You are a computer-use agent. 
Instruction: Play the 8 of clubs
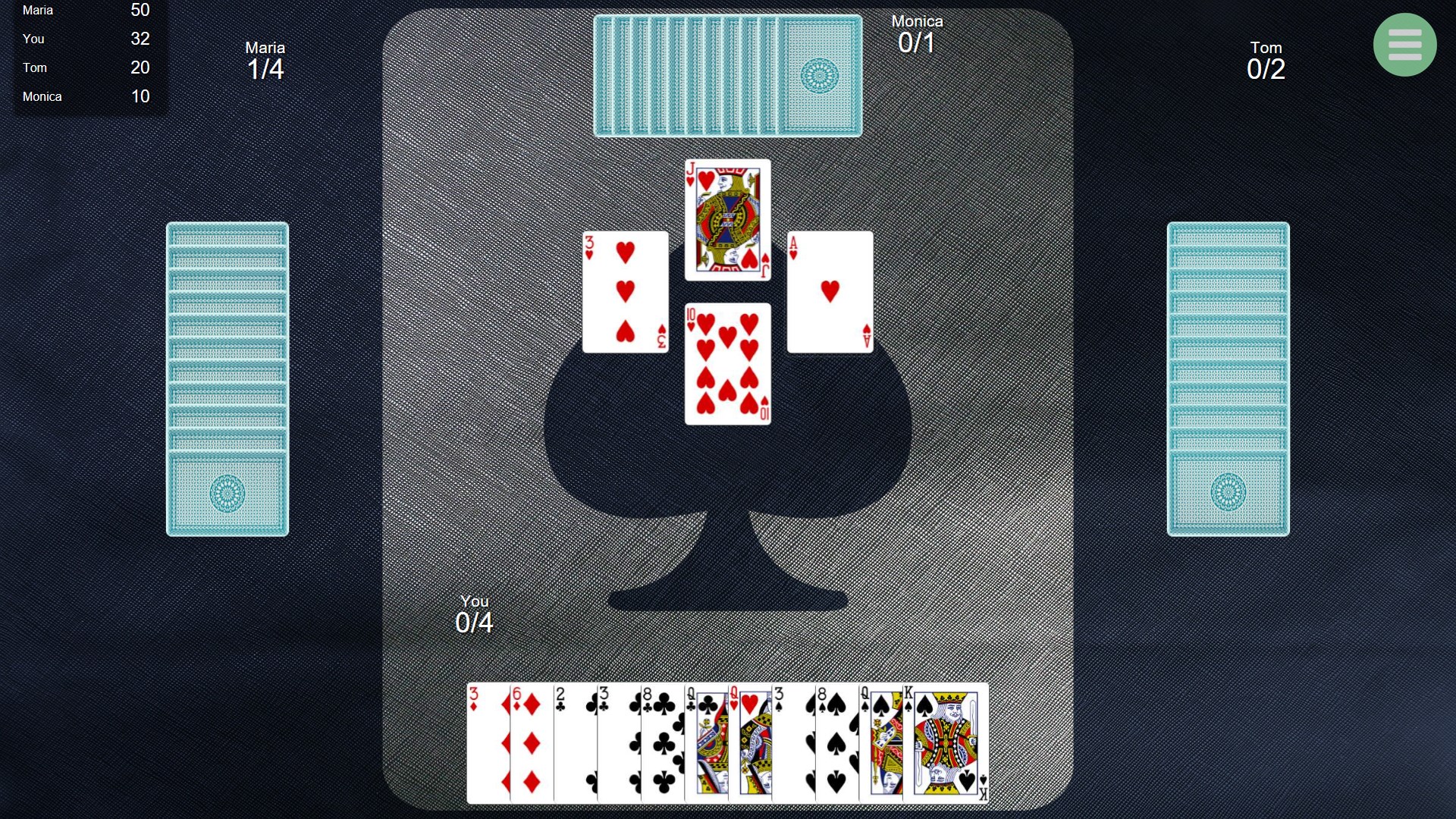click(662, 743)
